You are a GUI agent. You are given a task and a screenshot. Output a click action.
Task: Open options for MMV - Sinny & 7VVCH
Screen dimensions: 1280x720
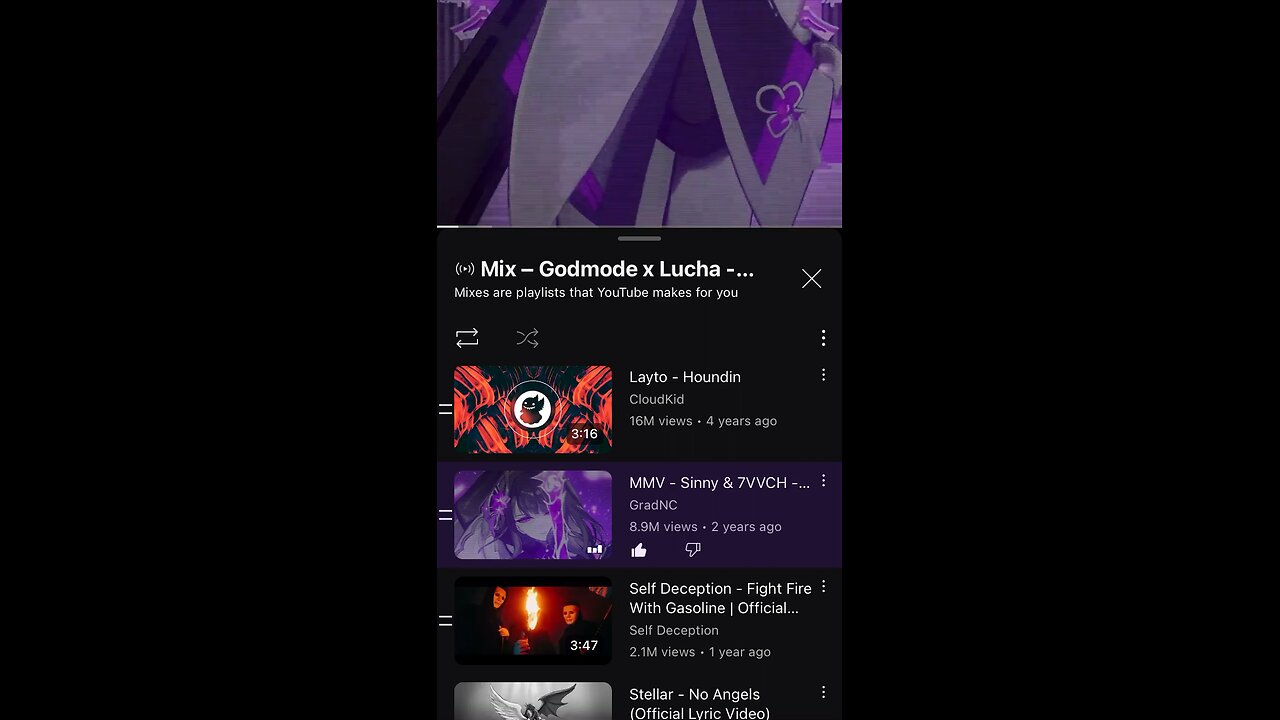coord(823,481)
